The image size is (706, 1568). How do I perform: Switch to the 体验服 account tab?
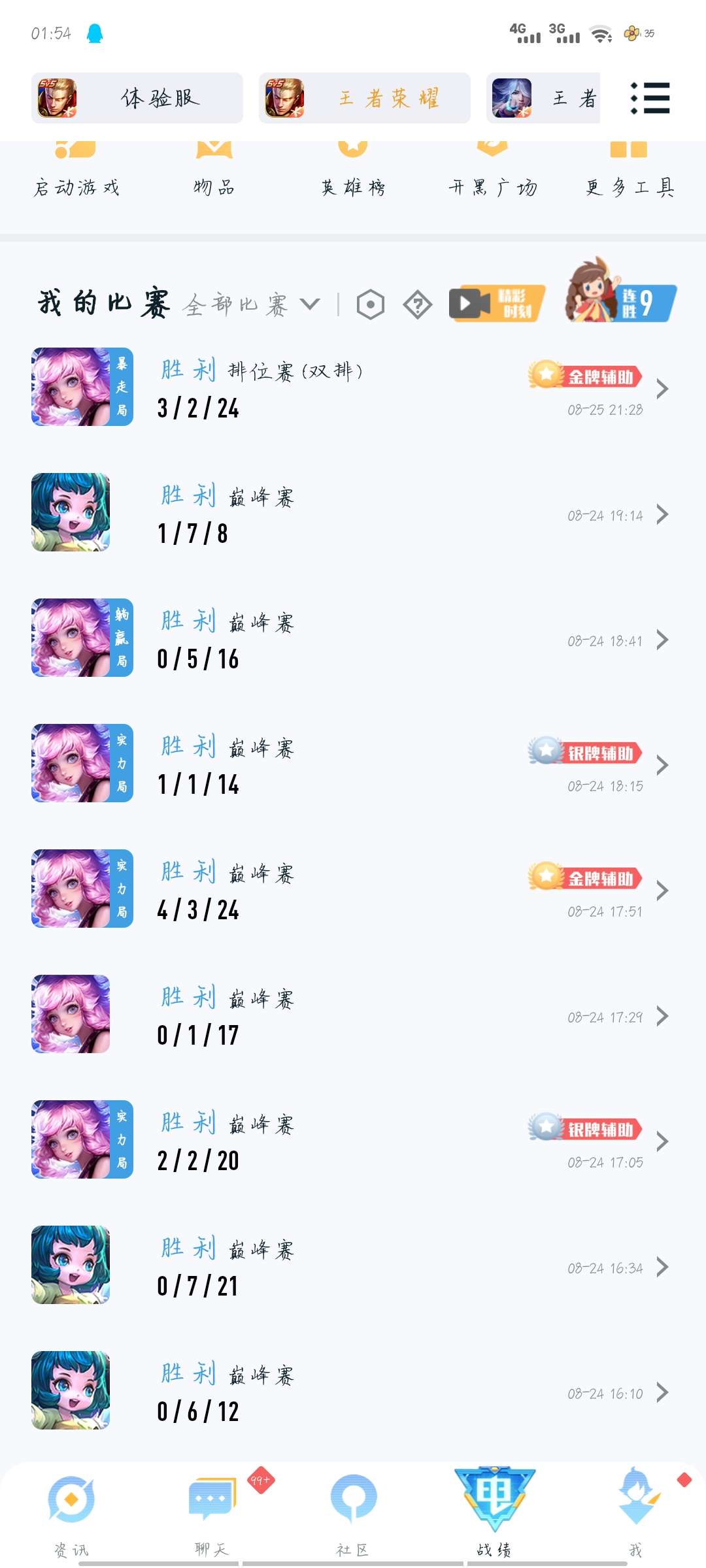[137, 98]
